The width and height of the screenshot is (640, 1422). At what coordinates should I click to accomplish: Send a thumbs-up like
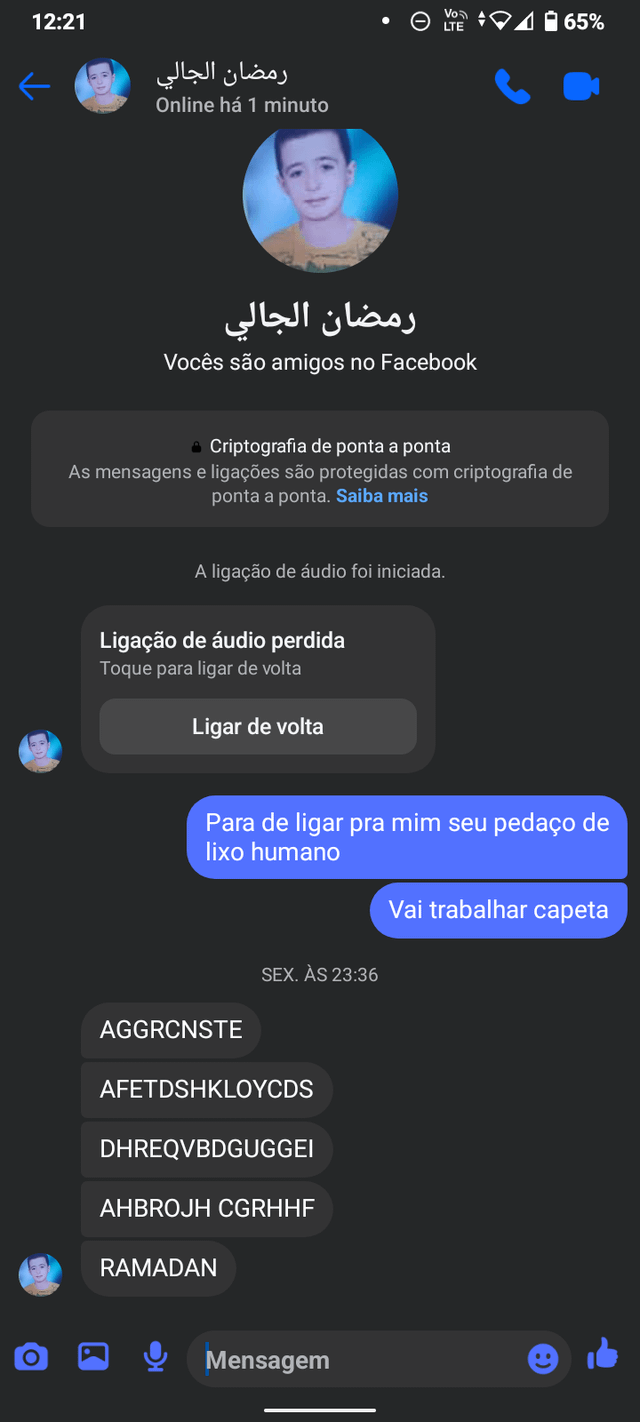coord(603,1355)
